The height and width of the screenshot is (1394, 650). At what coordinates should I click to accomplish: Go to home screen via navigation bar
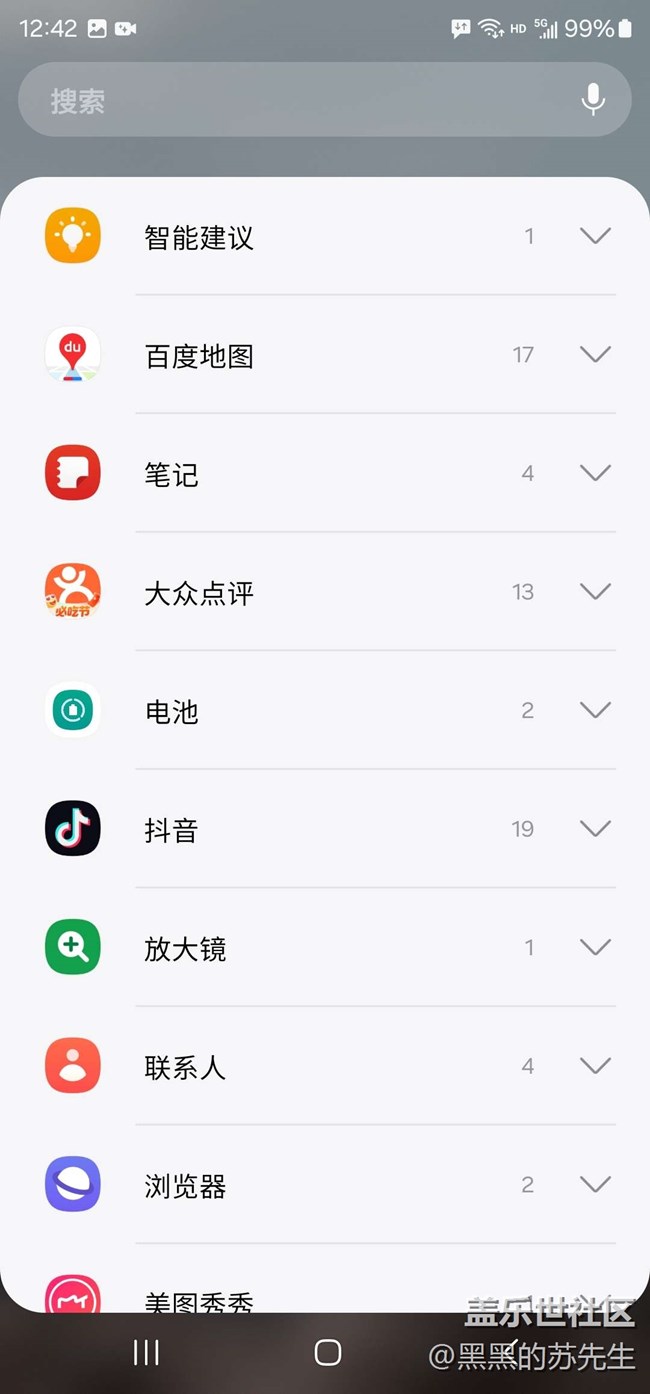click(x=328, y=1352)
